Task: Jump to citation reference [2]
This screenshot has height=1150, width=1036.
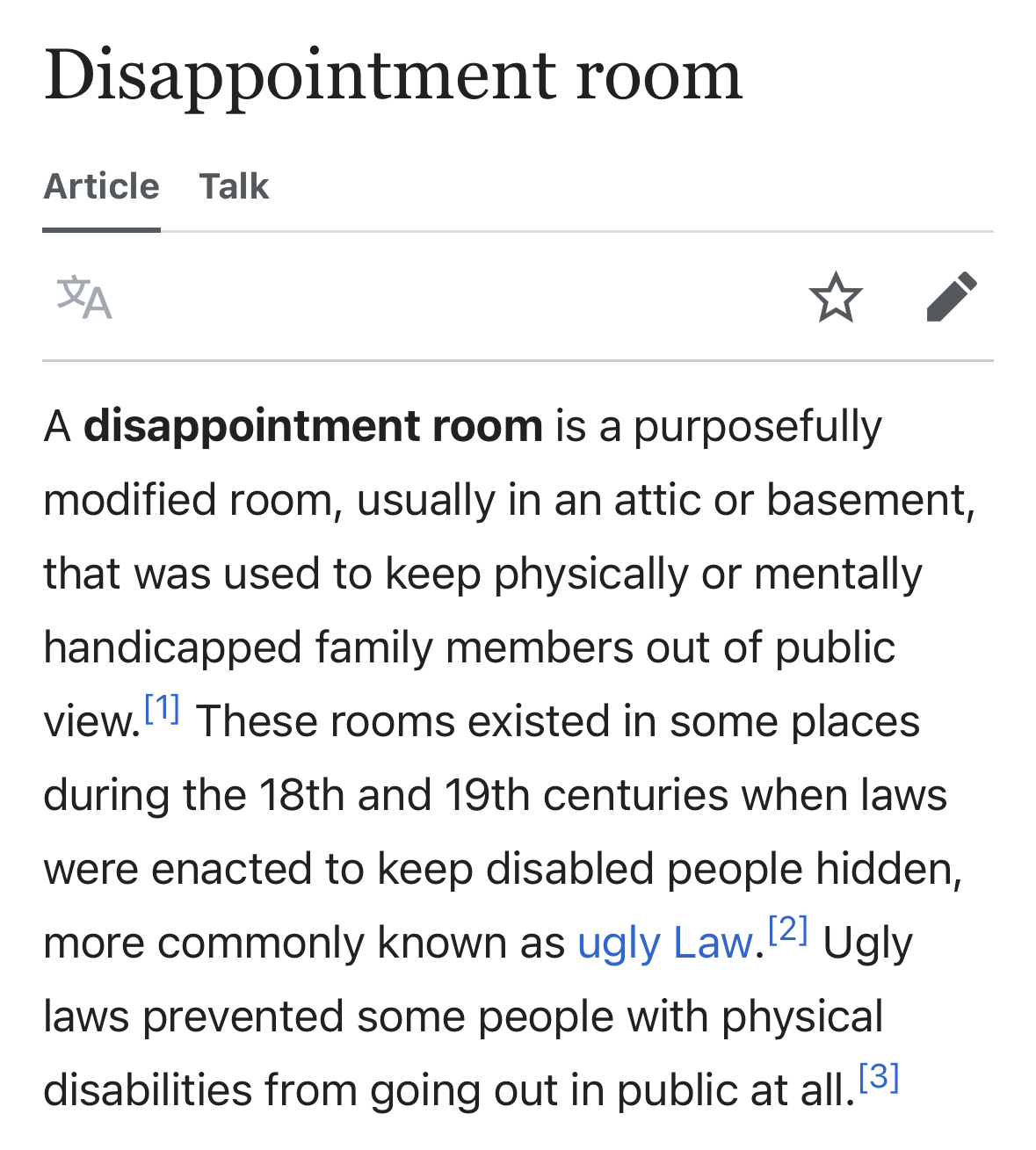Action: coord(787,929)
